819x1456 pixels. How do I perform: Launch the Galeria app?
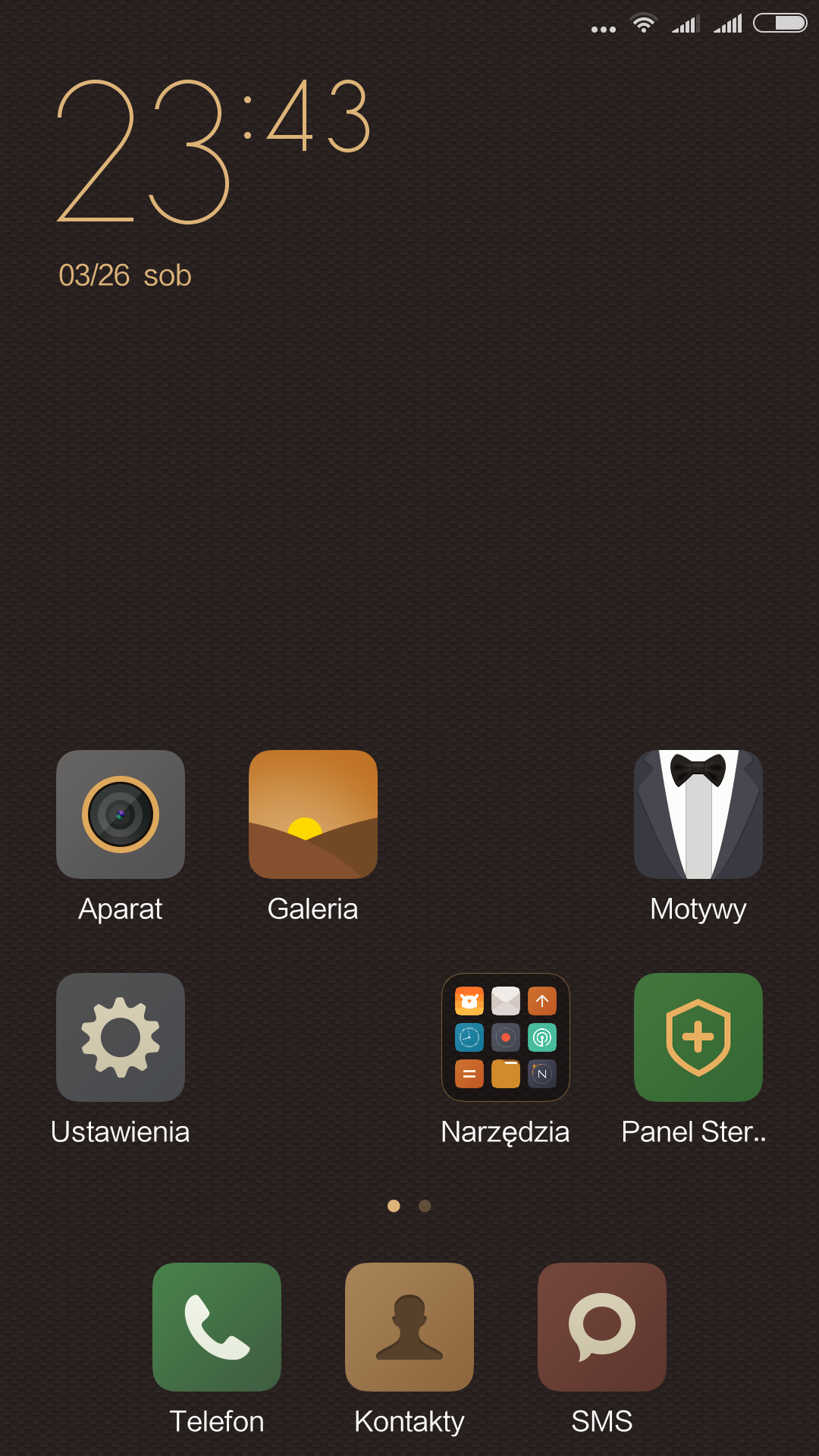pos(313,814)
